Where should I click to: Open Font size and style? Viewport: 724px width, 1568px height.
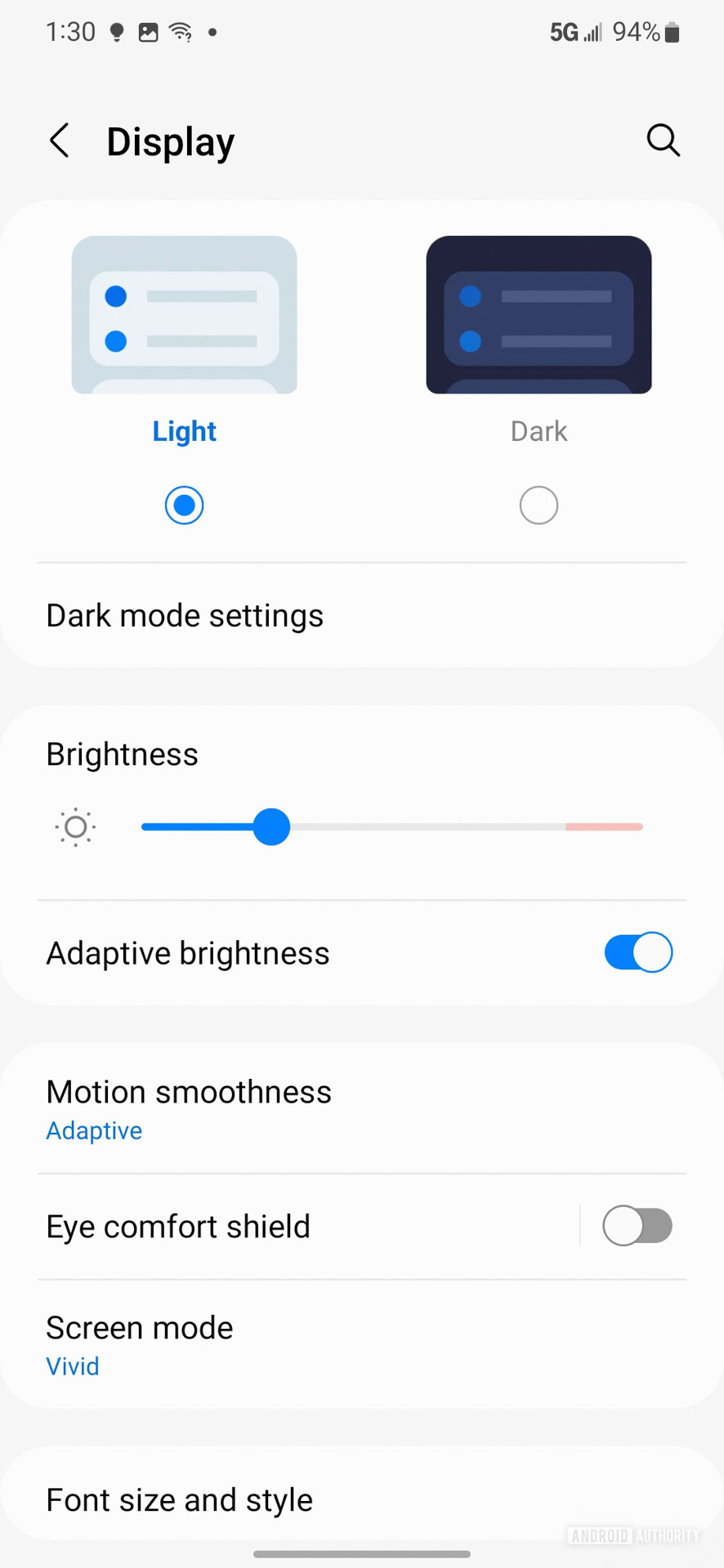180,1500
